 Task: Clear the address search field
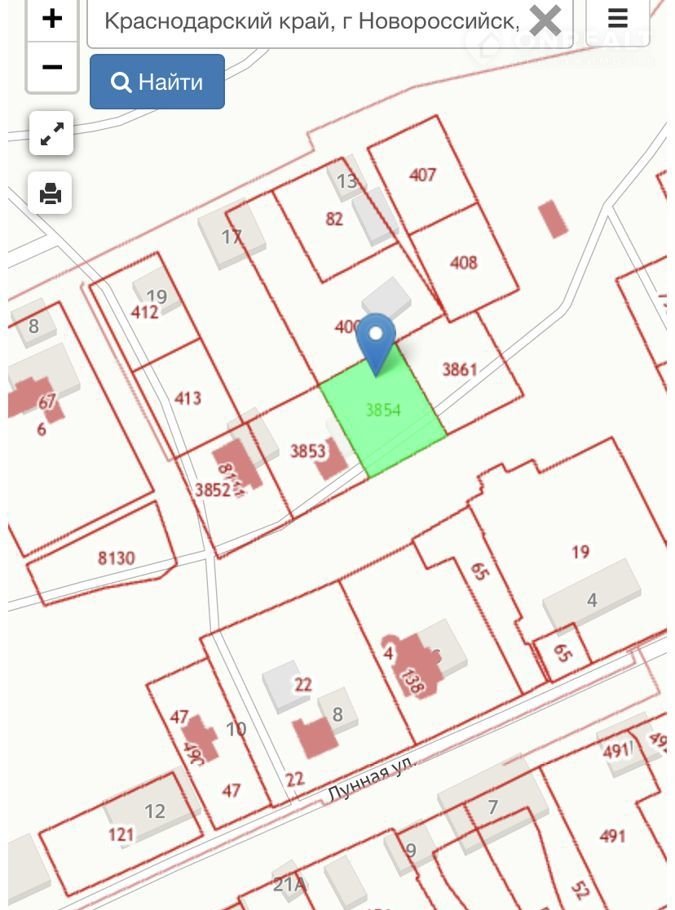click(x=545, y=20)
